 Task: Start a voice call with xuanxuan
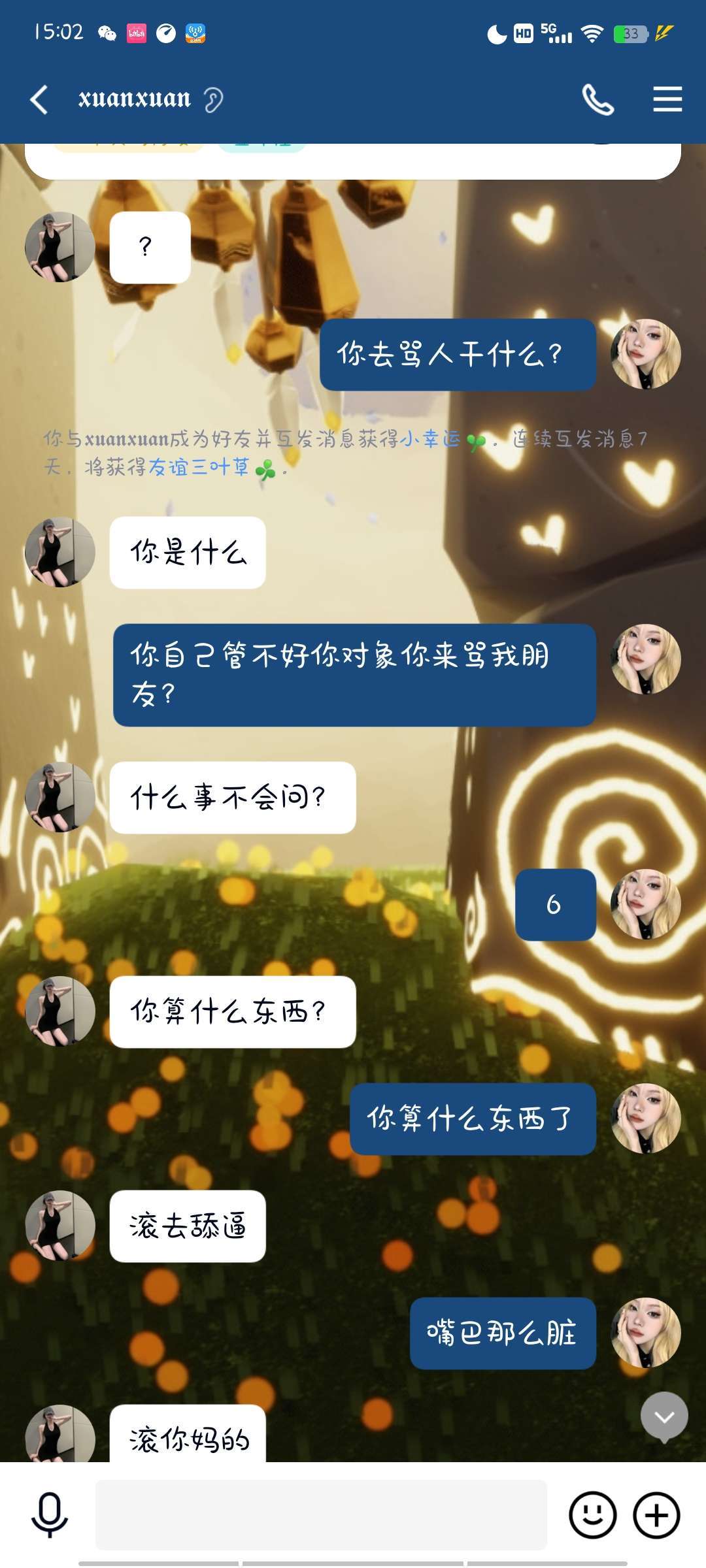(x=597, y=100)
